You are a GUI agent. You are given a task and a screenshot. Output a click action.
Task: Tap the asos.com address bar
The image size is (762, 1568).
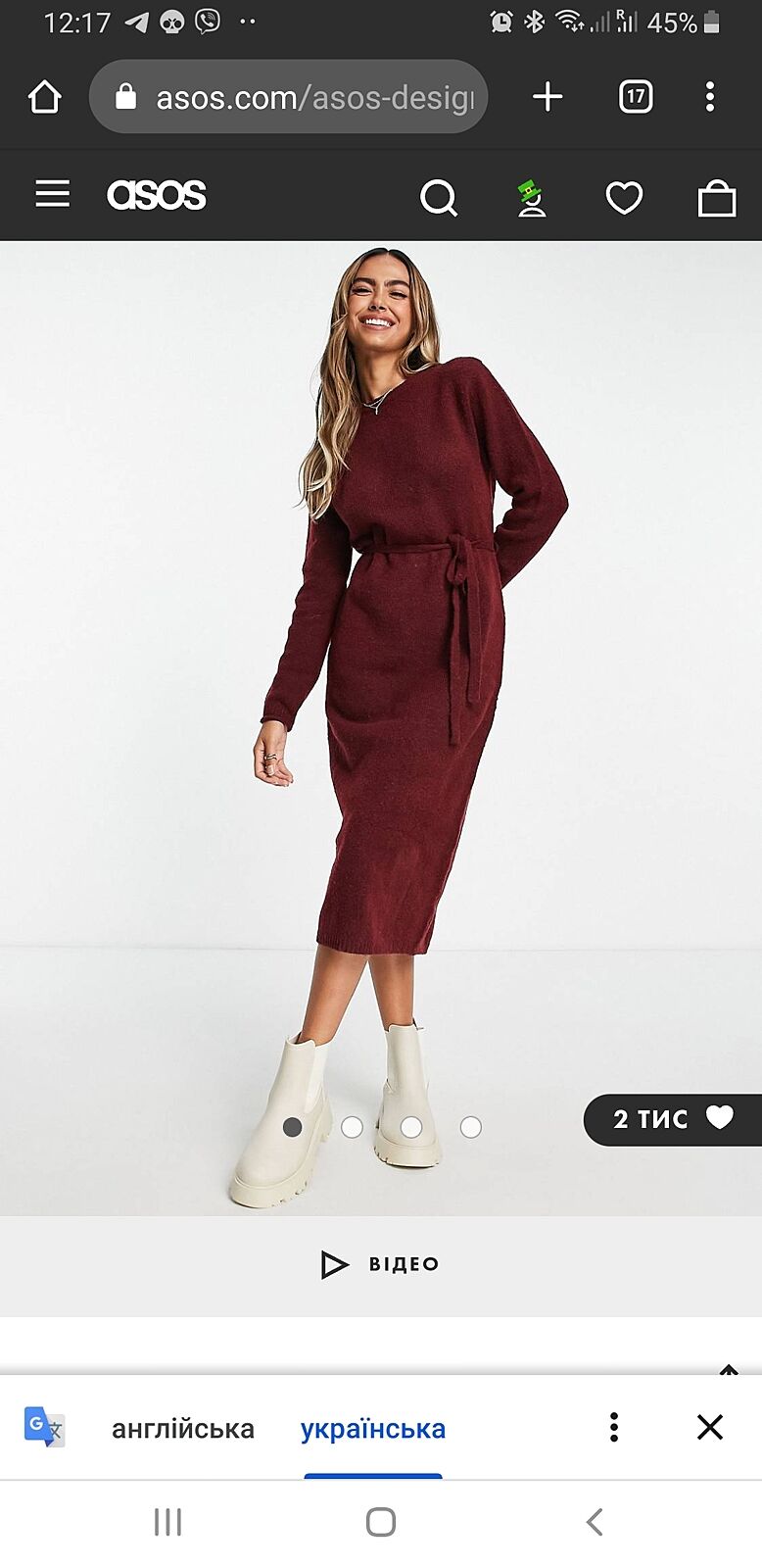pyautogui.click(x=294, y=97)
